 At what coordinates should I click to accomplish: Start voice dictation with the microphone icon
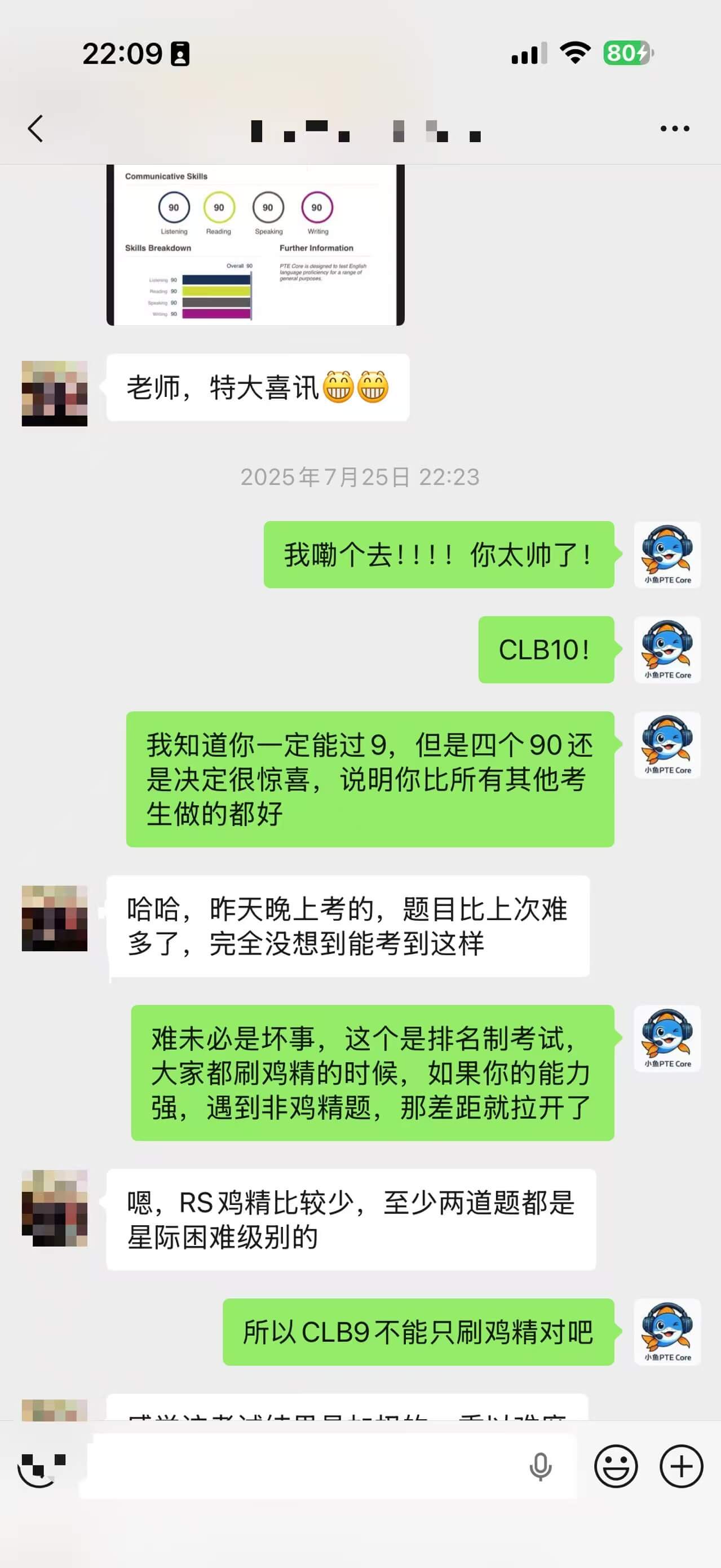click(539, 1467)
